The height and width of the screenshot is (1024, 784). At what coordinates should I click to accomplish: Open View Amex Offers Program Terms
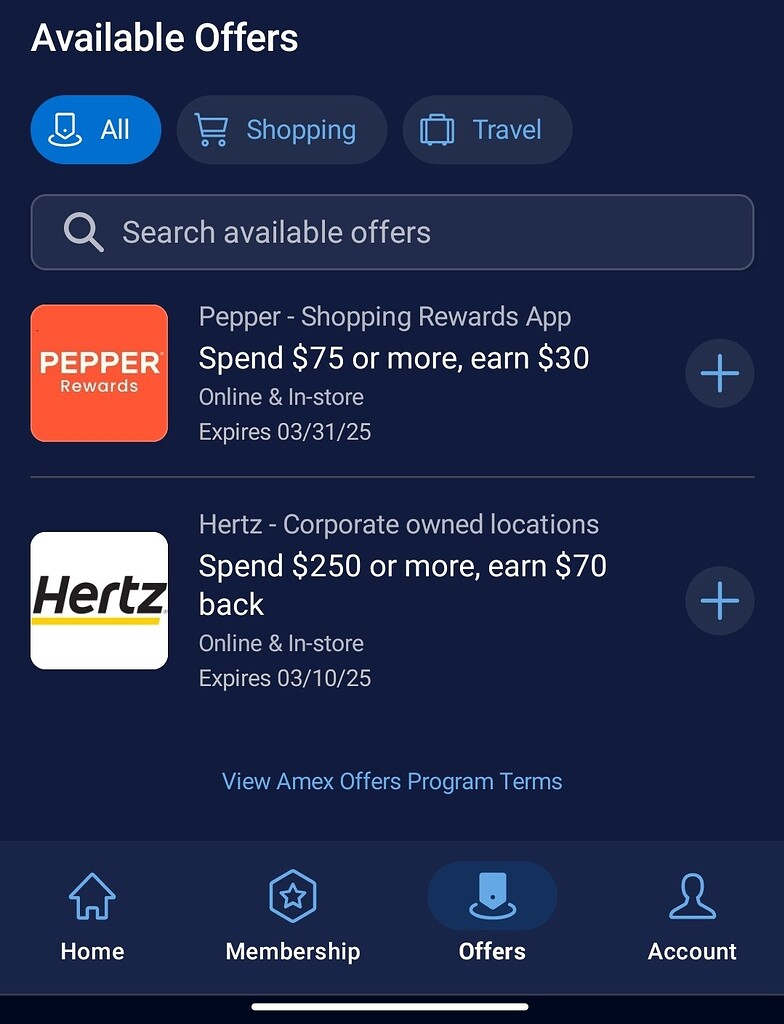pyautogui.click(x=392, y=781)
